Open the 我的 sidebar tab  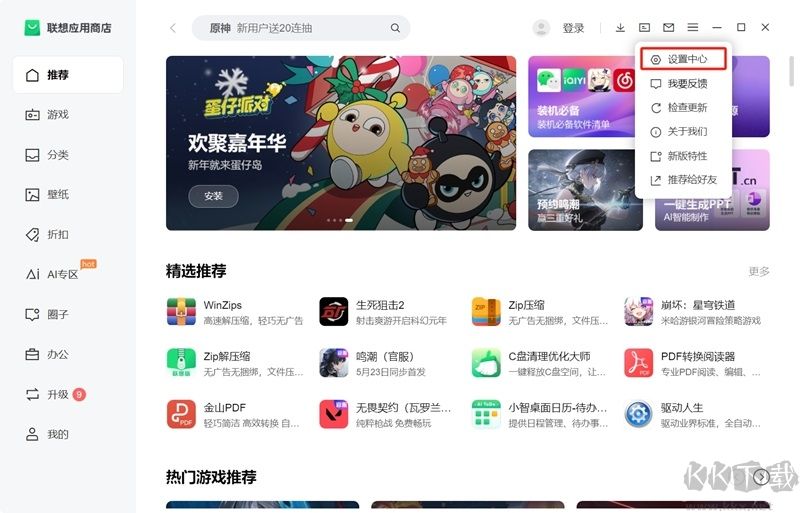[58, 434]
